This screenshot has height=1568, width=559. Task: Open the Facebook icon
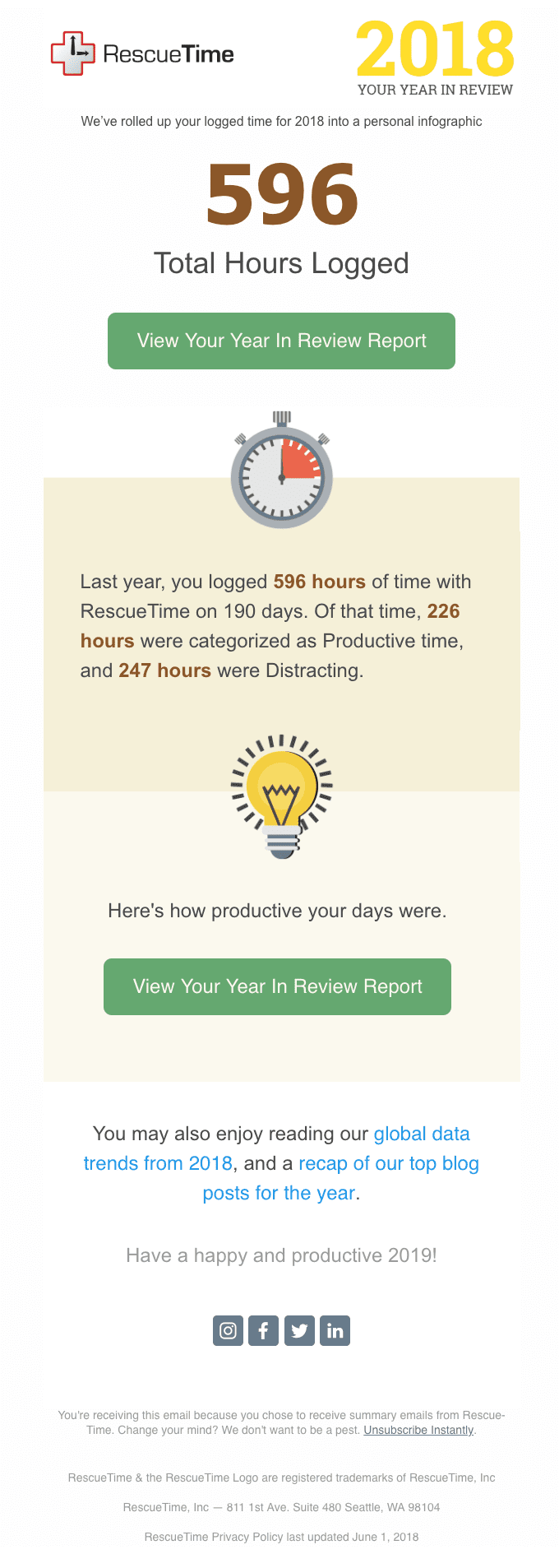click(x=263, y=1330)
